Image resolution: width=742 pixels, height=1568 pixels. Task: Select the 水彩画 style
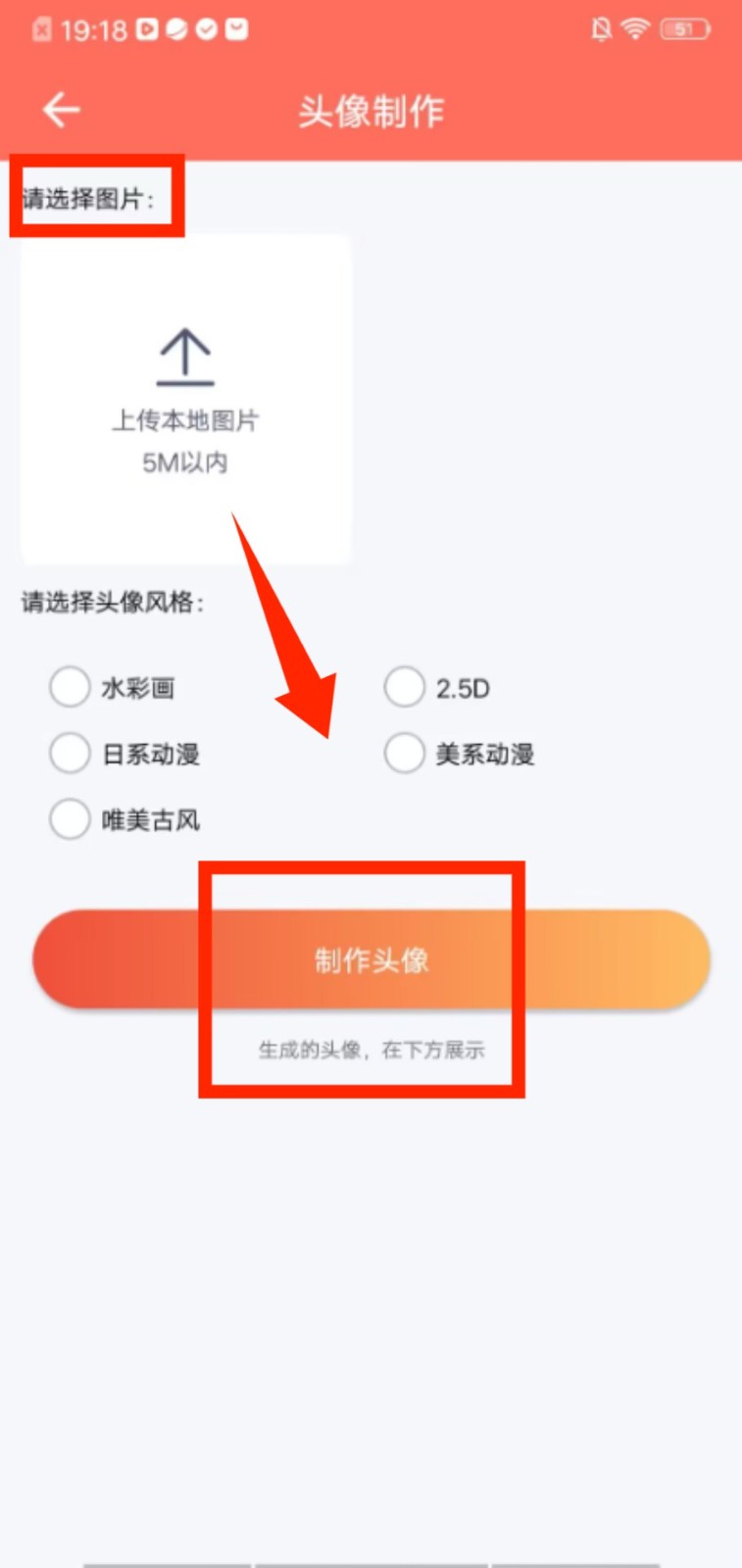point(71,687)
